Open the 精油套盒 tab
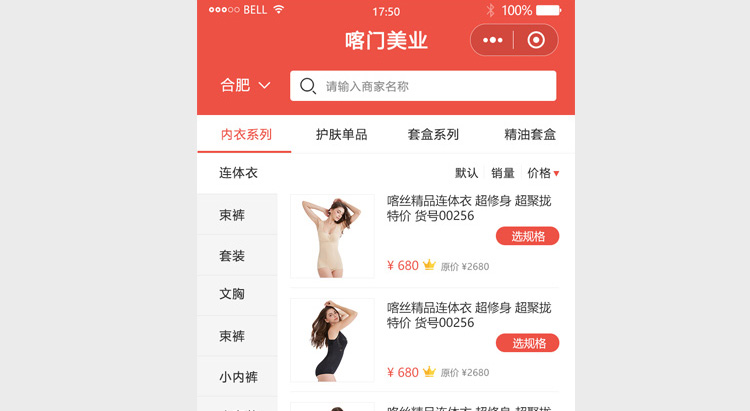Viewport: 750px width, 411px height. 530,134
